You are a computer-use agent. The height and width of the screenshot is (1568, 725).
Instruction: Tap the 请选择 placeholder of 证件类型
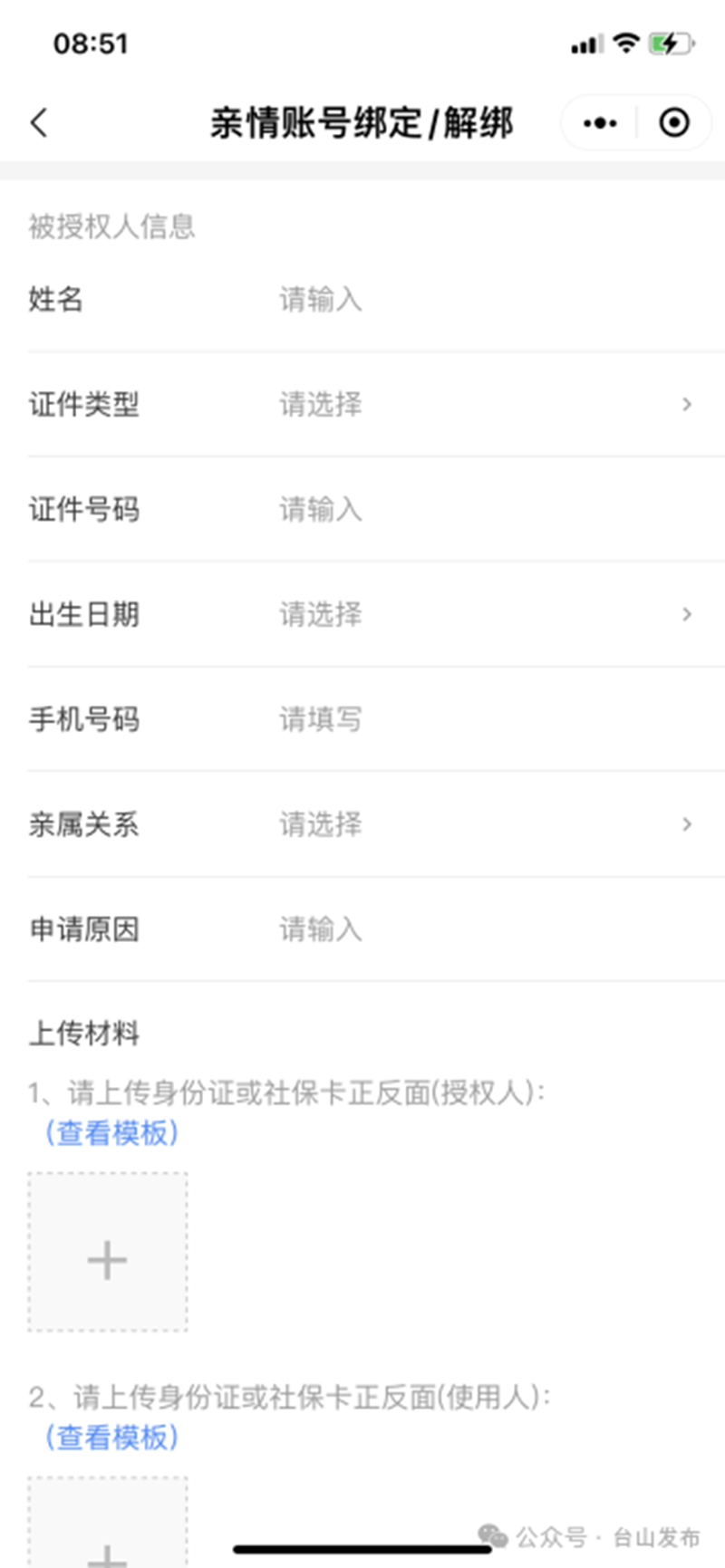click(x=319, y=405)
